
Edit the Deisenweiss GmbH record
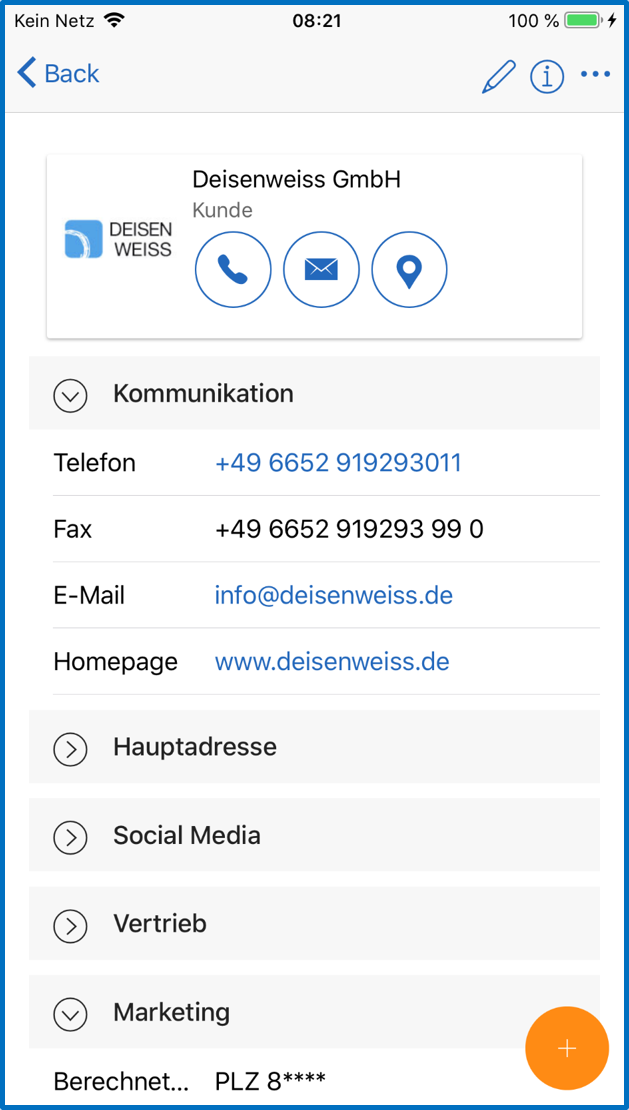tap(498, 76)
